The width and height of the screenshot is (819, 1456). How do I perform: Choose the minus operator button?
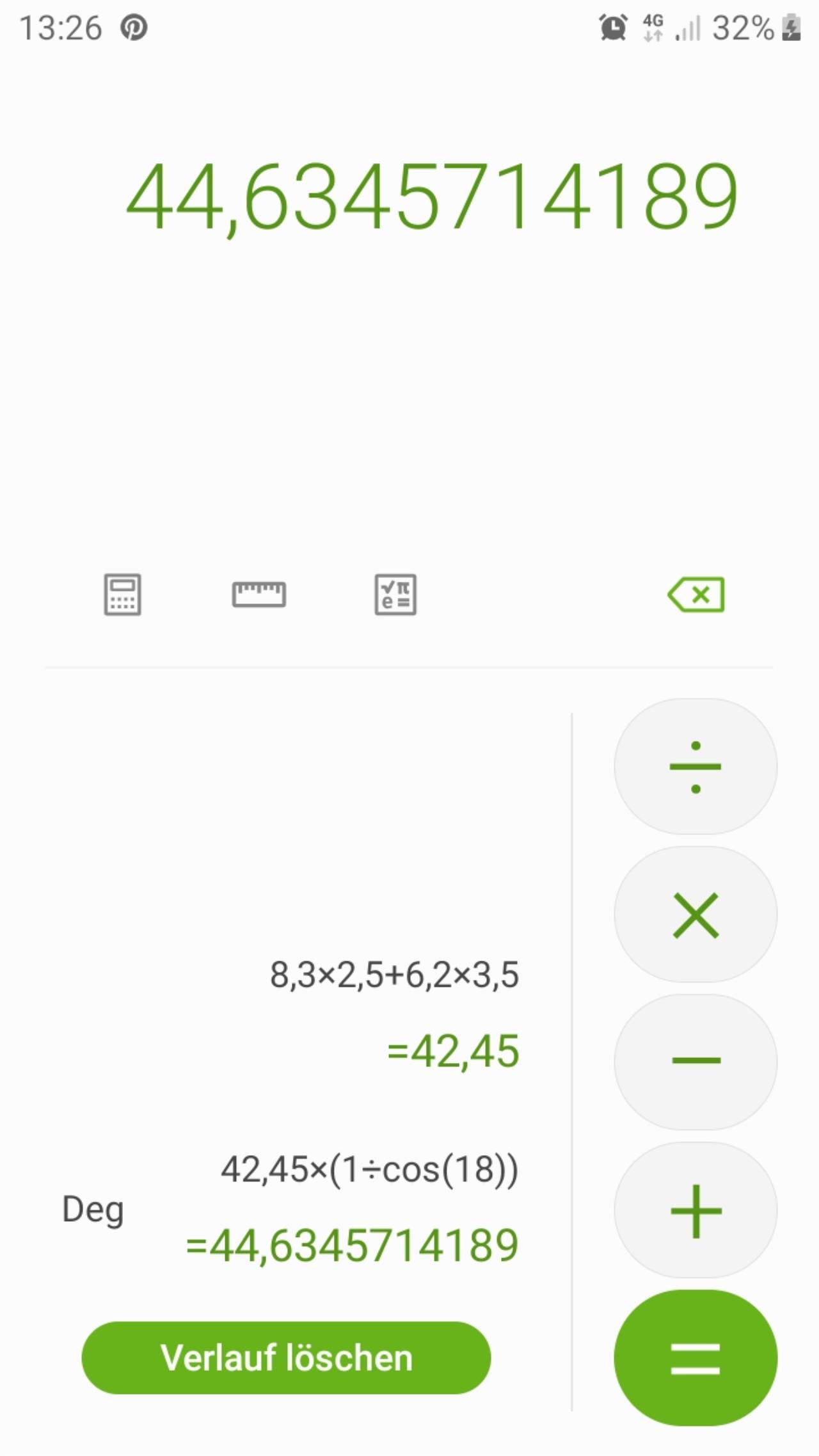(x=696, y=1062)
